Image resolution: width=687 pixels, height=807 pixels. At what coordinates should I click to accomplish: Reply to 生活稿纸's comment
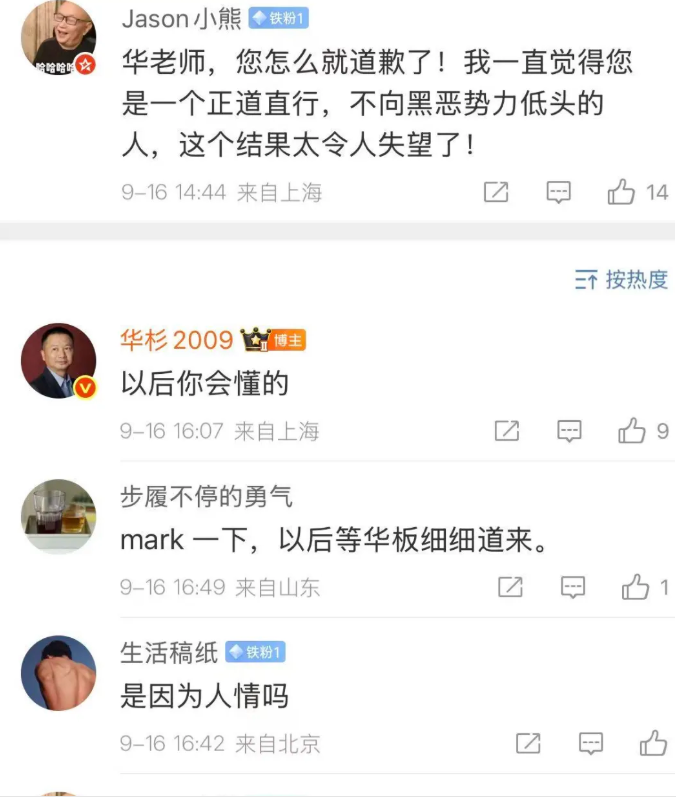click(x=591, y=743)
